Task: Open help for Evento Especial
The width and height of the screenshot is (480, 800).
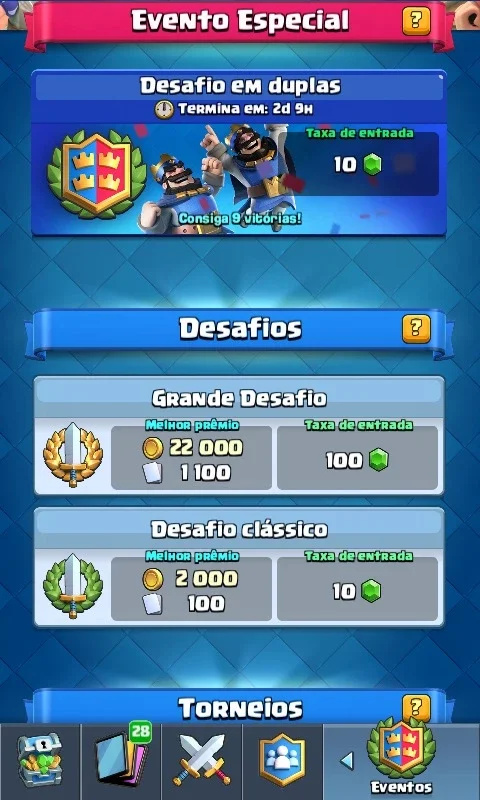Action: 416,21
